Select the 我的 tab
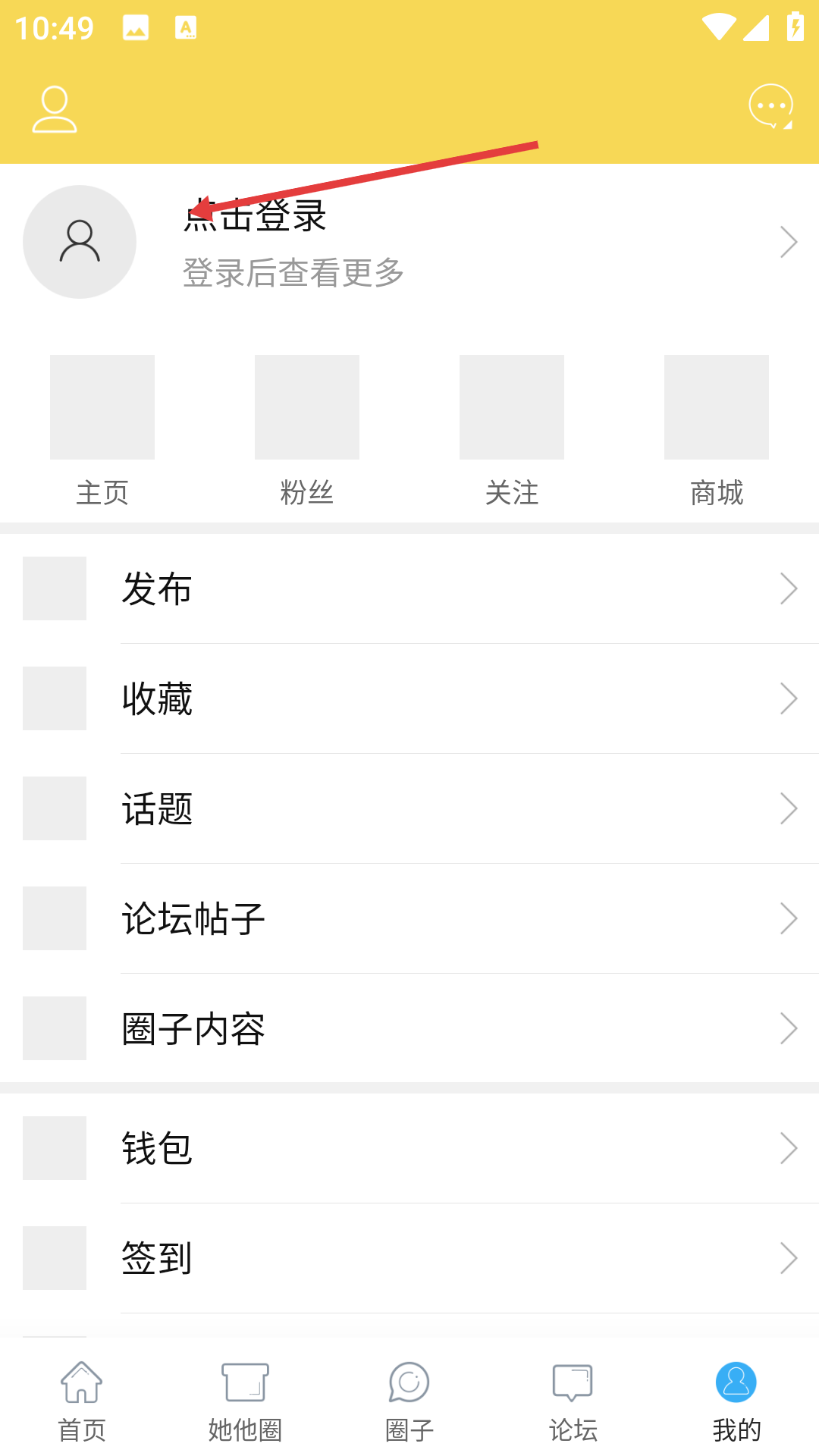 click(x=737, y=1402)
